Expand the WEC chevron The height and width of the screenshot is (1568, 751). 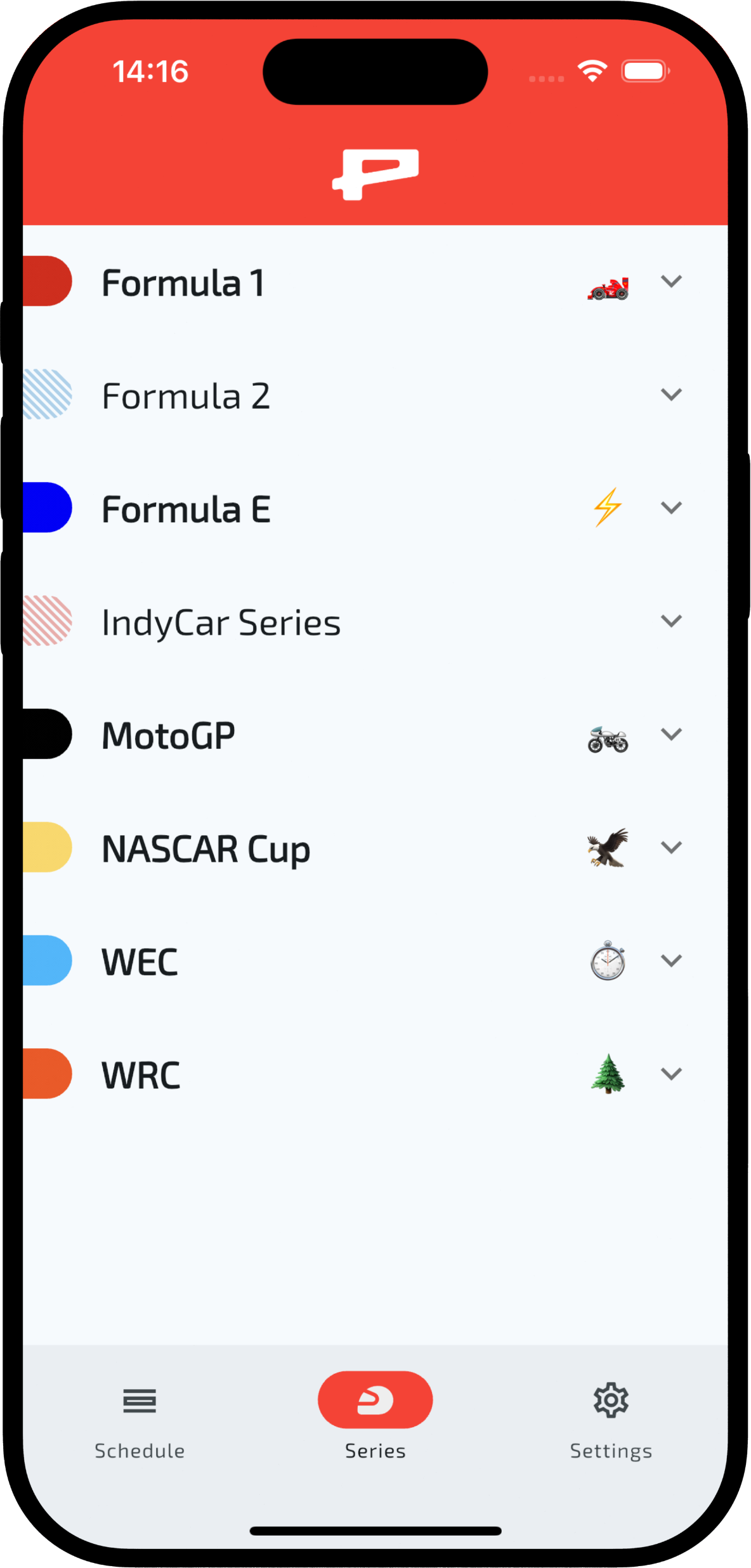point(671,961)
